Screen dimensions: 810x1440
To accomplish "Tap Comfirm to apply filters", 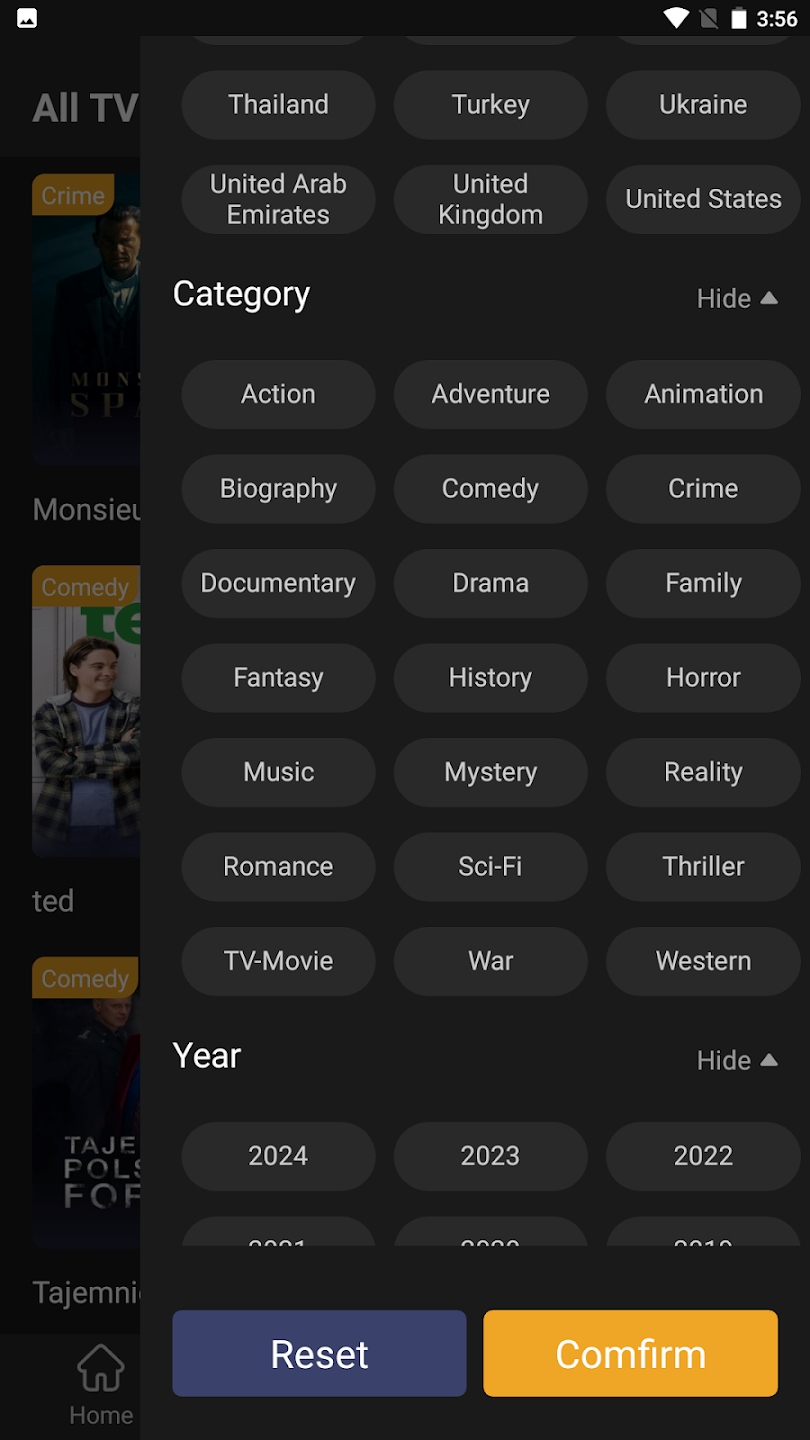I will pyautogui.click(x=631, y=1353).
